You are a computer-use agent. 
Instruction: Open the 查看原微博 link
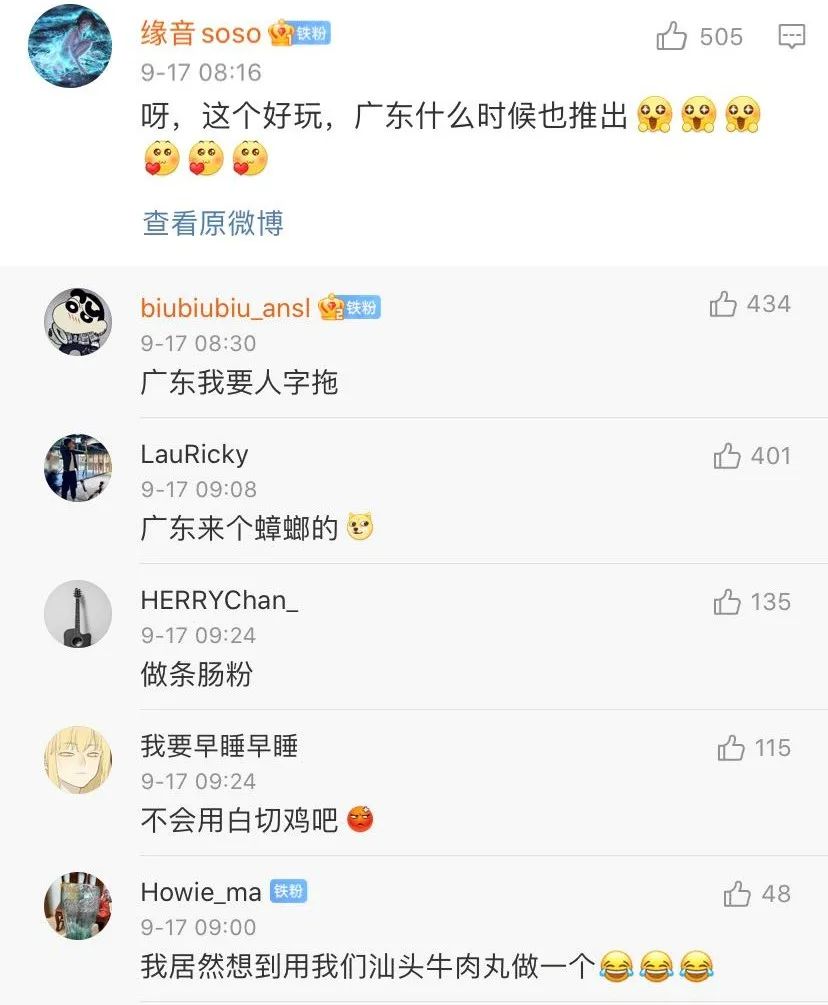[213, 223]
